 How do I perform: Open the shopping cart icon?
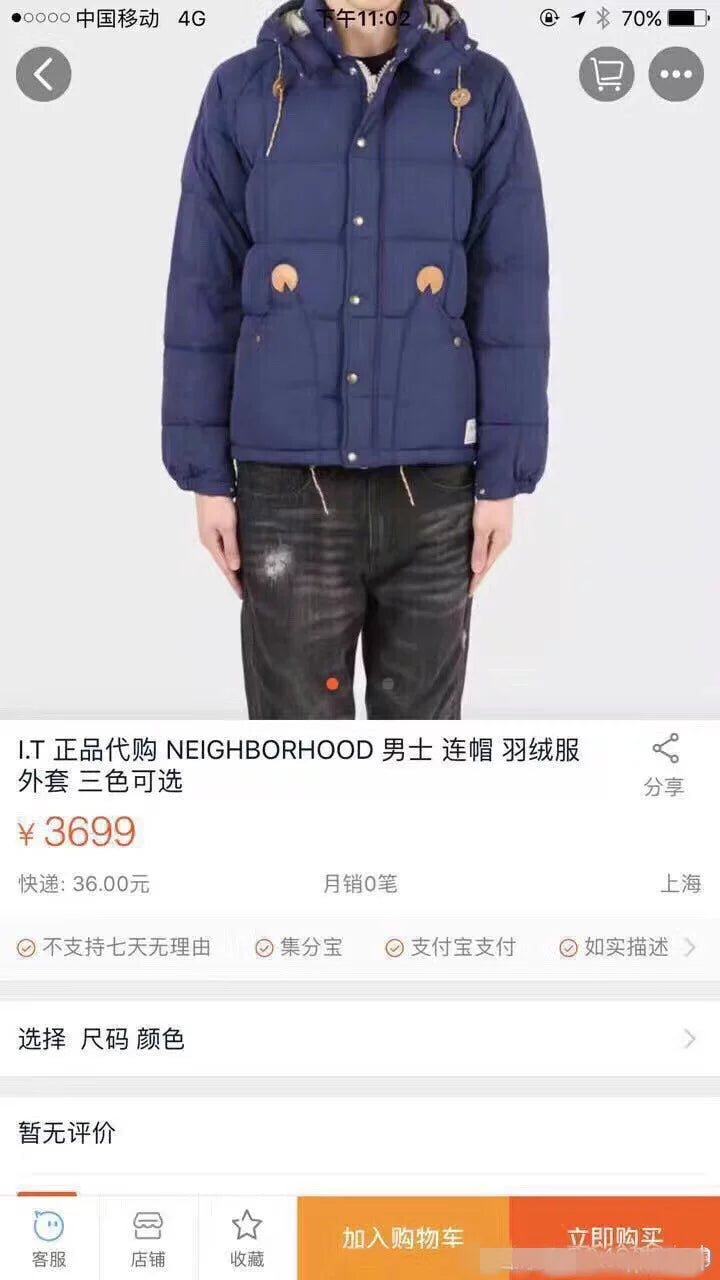[x=607, y=74]
